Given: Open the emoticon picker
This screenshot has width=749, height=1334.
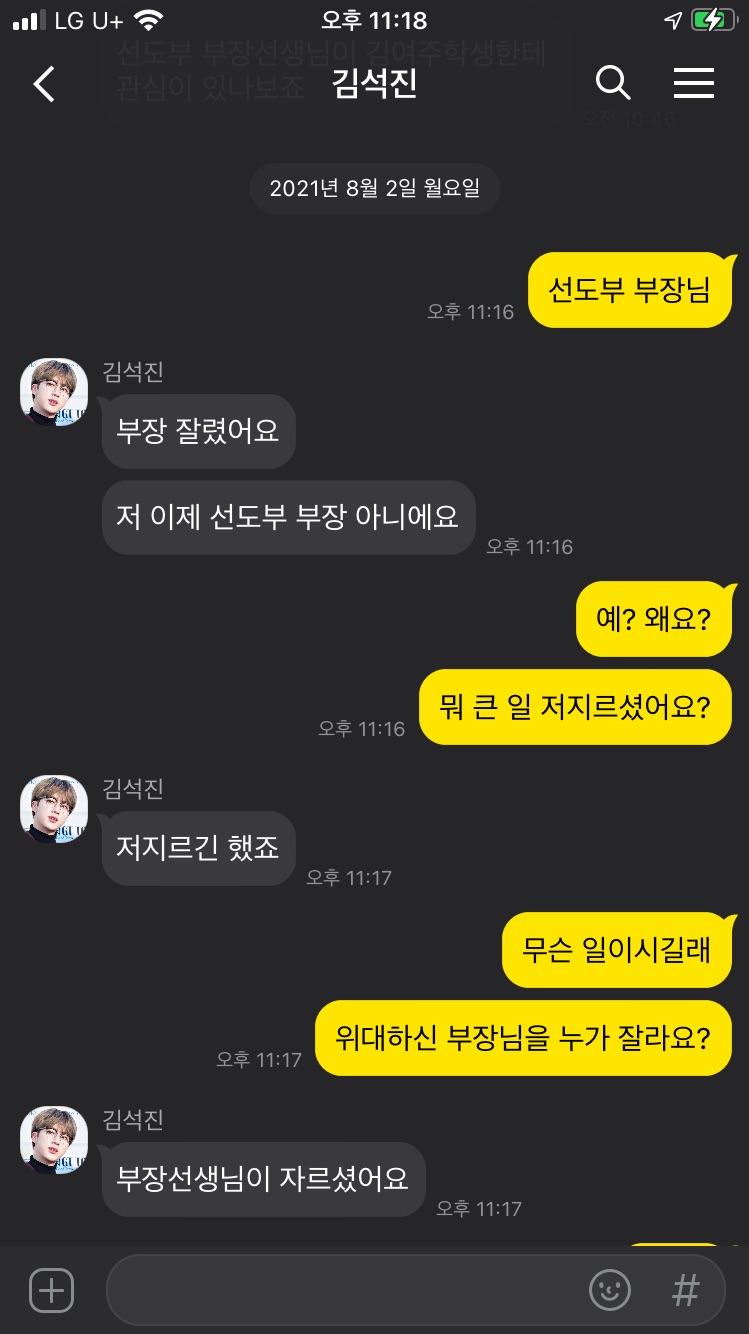Looking at the screenshot, I should (x=610, y=1290).
